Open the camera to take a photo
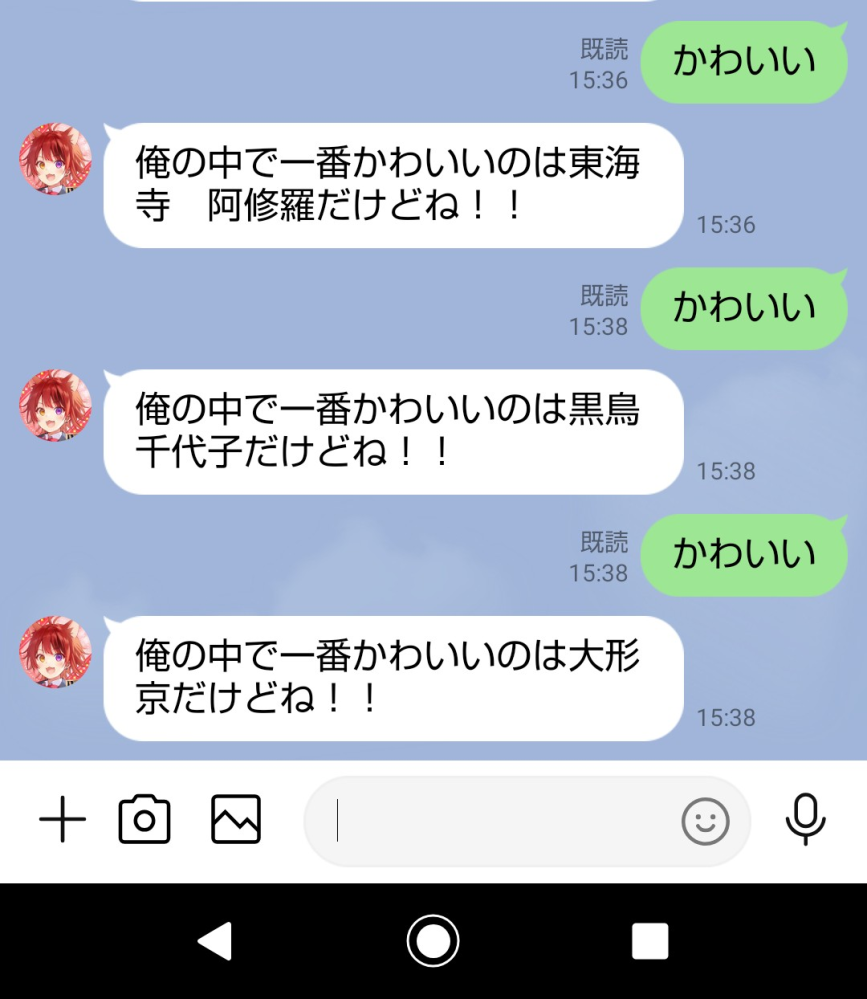The image size is (867, 999). coord(145,818)
